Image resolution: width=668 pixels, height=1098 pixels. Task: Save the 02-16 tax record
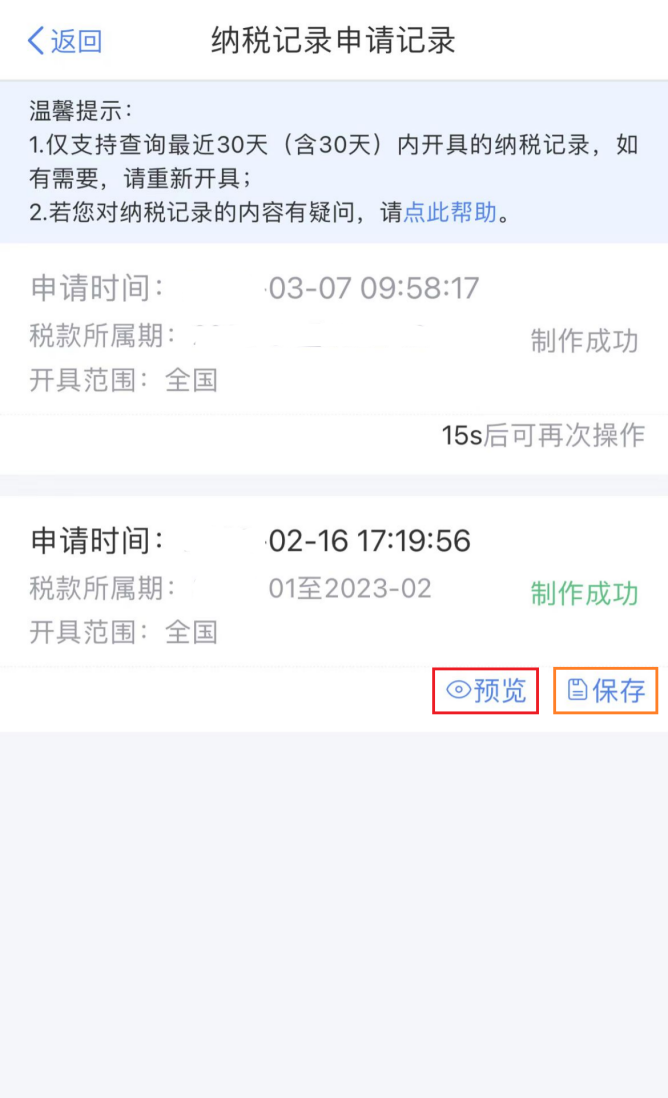click(606, 690)
